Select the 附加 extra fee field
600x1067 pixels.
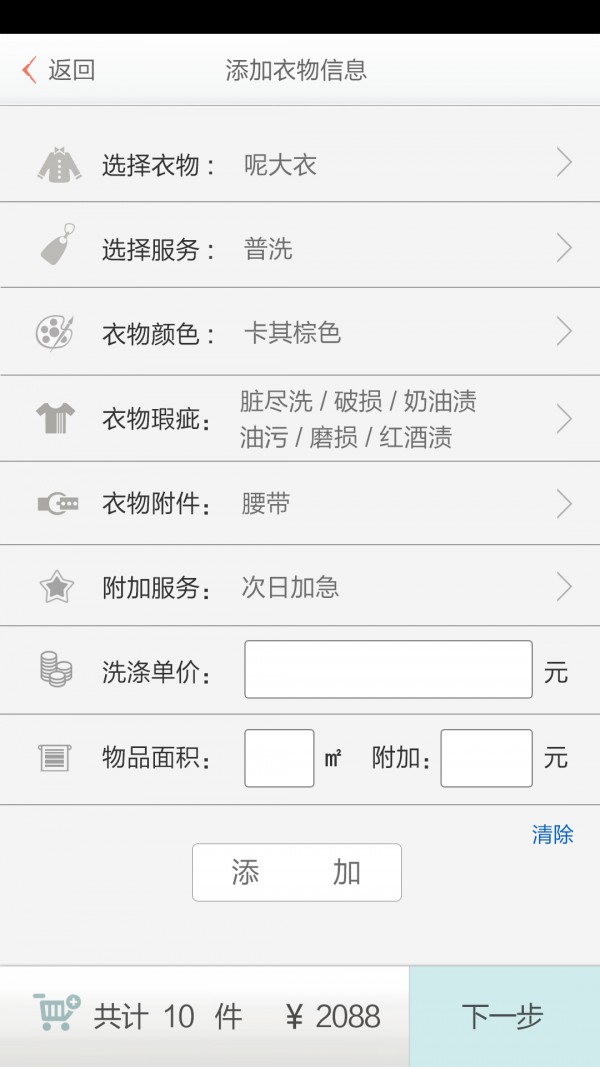pos(486,758)
